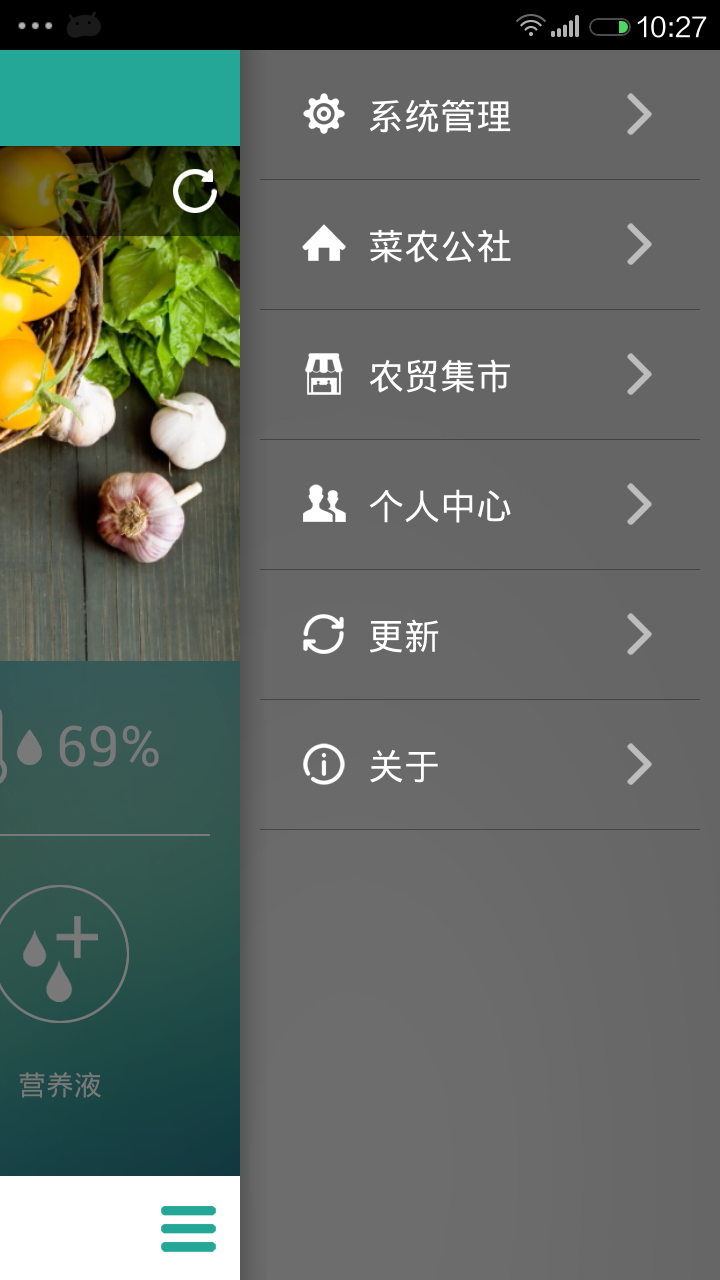Close the drawer with the hamburger button
Screen dimensions: 720x1280
[x=188, y=1228]
